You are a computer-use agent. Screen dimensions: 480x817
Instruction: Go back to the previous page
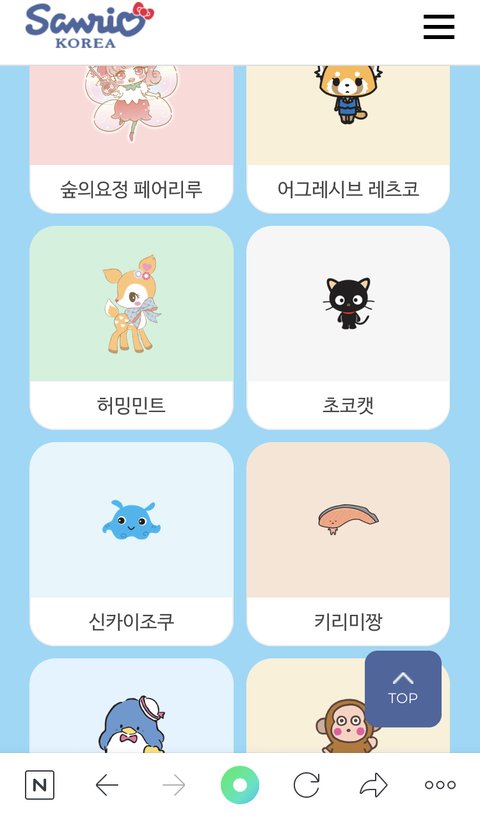click(x=107, y=785)
